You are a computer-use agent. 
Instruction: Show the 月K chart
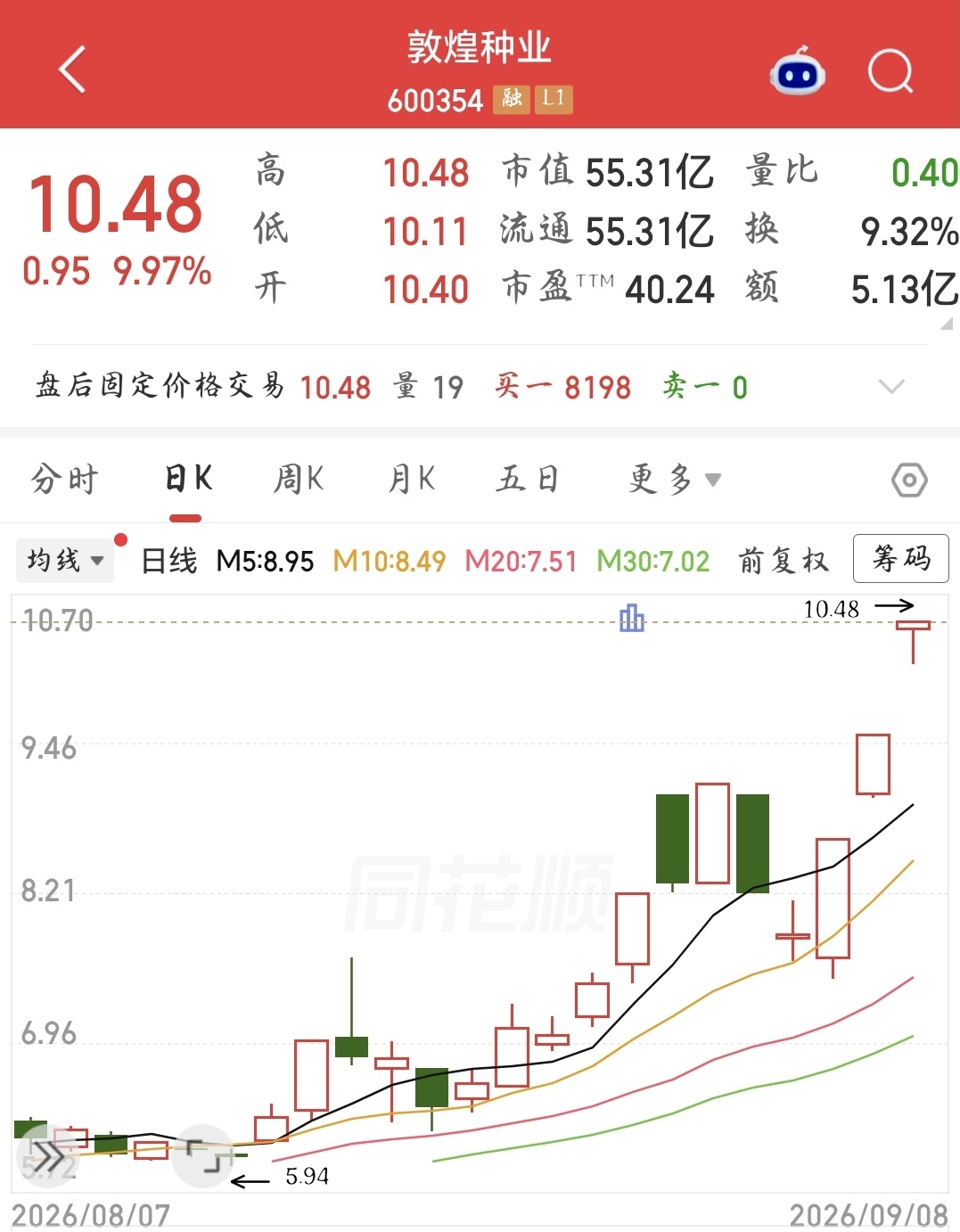coord(412,480)
